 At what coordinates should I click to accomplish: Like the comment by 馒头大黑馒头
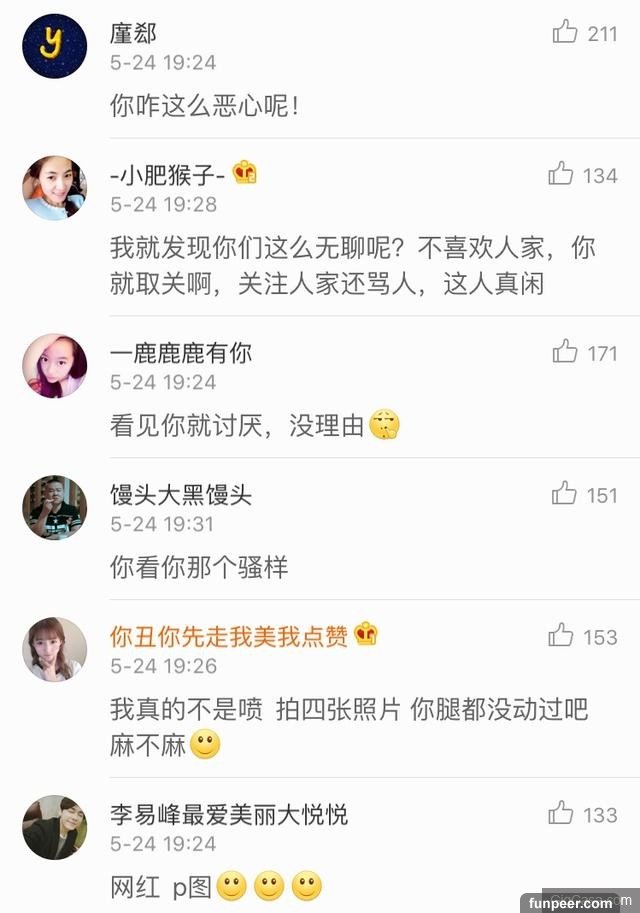pos(565,494)
